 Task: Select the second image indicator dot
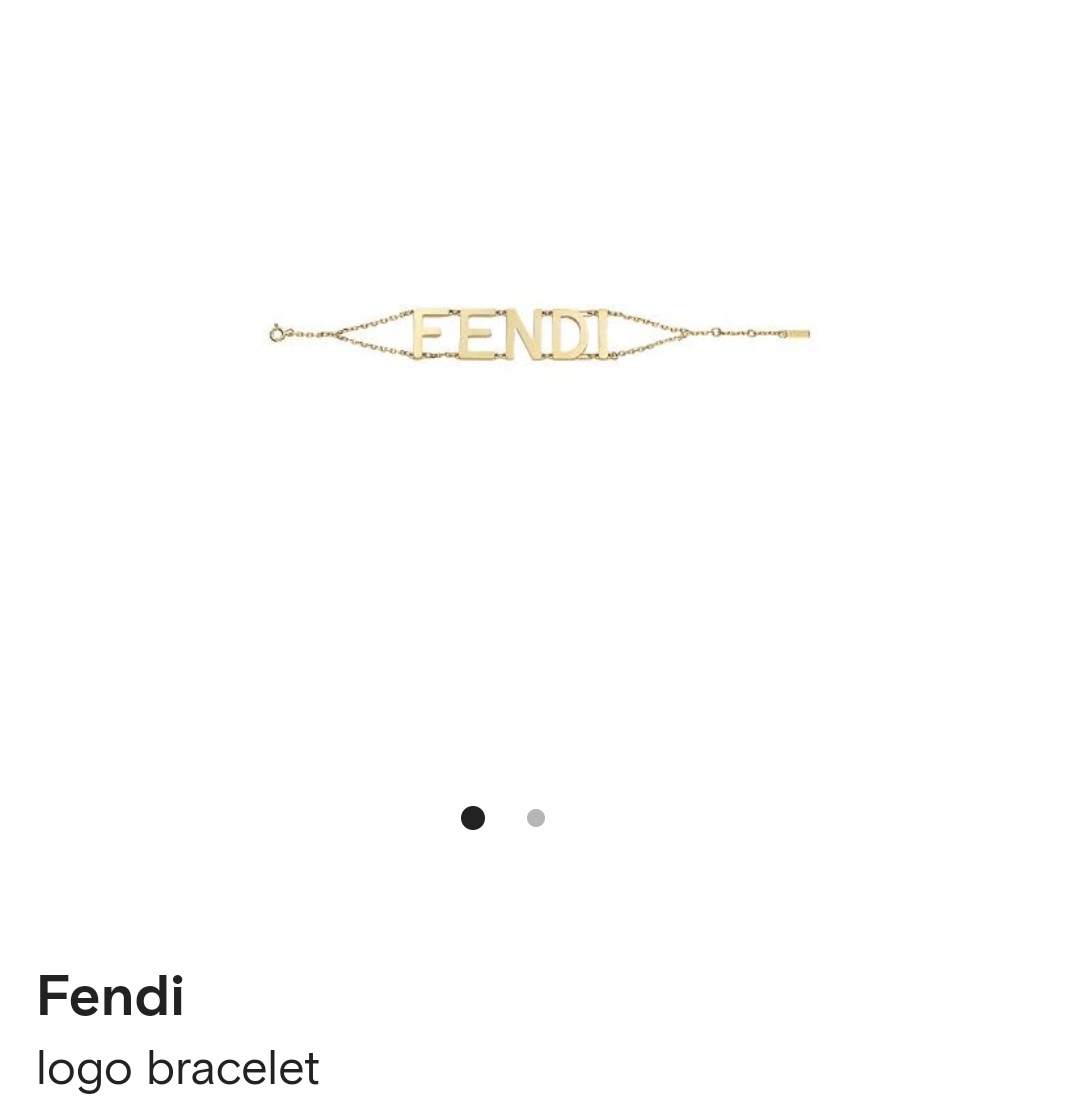536,818
